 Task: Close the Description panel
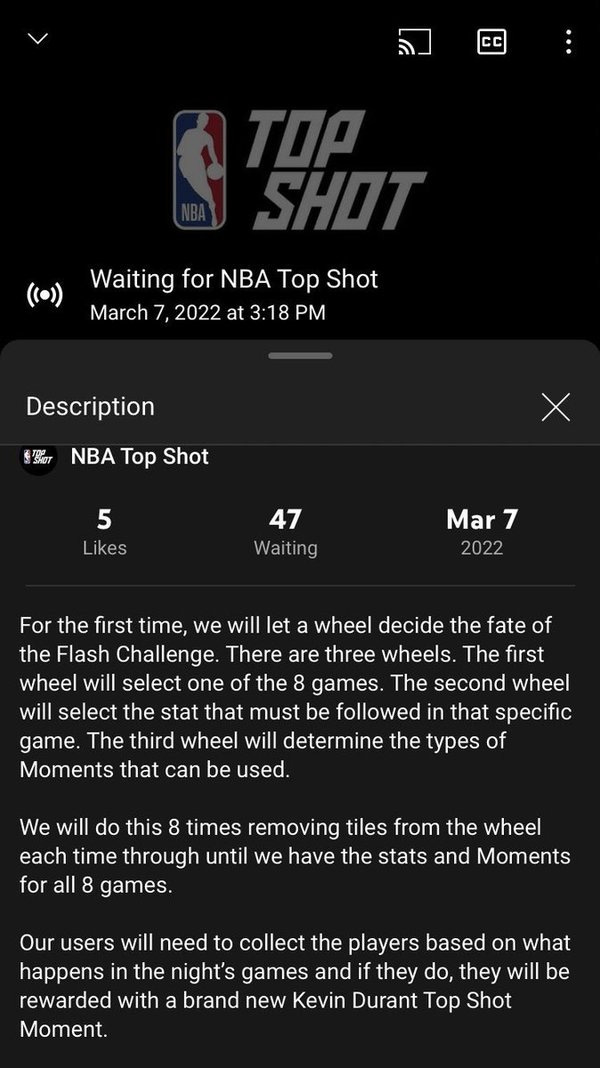(556, 407)
